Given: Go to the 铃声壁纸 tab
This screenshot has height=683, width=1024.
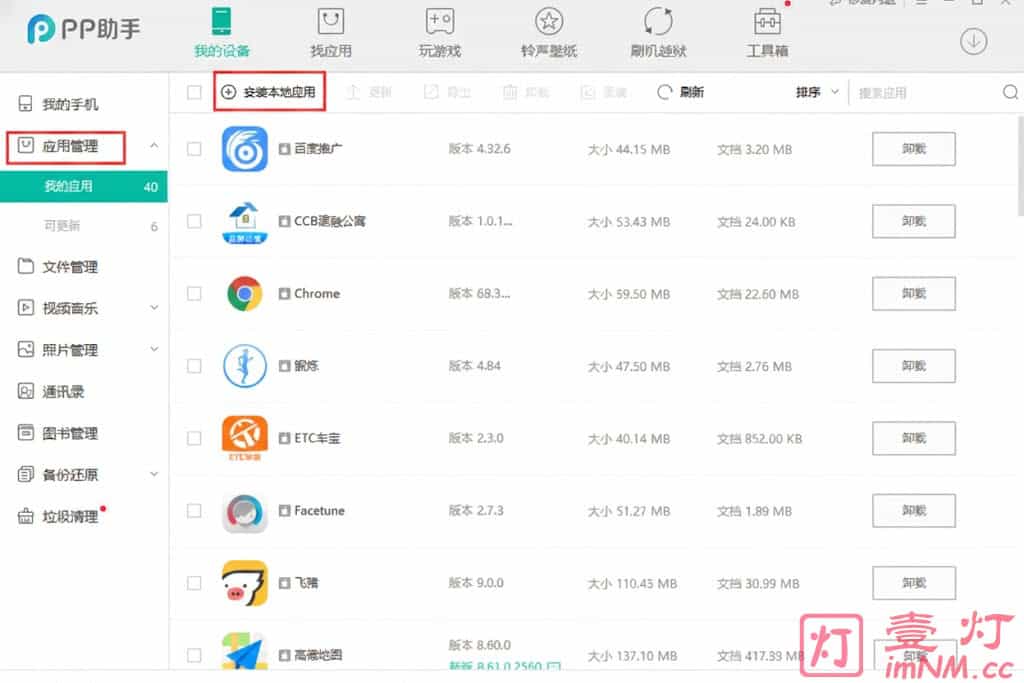Looking at the screenshot, I should click(x=548, y=31).
